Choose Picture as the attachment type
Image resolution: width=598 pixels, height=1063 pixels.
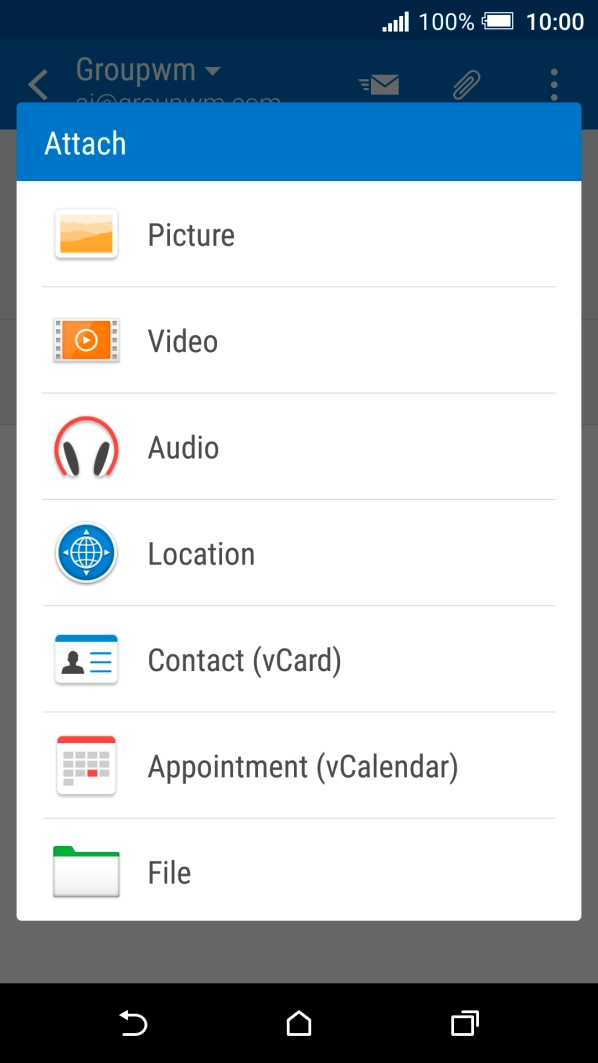click(x=298, y=234)
